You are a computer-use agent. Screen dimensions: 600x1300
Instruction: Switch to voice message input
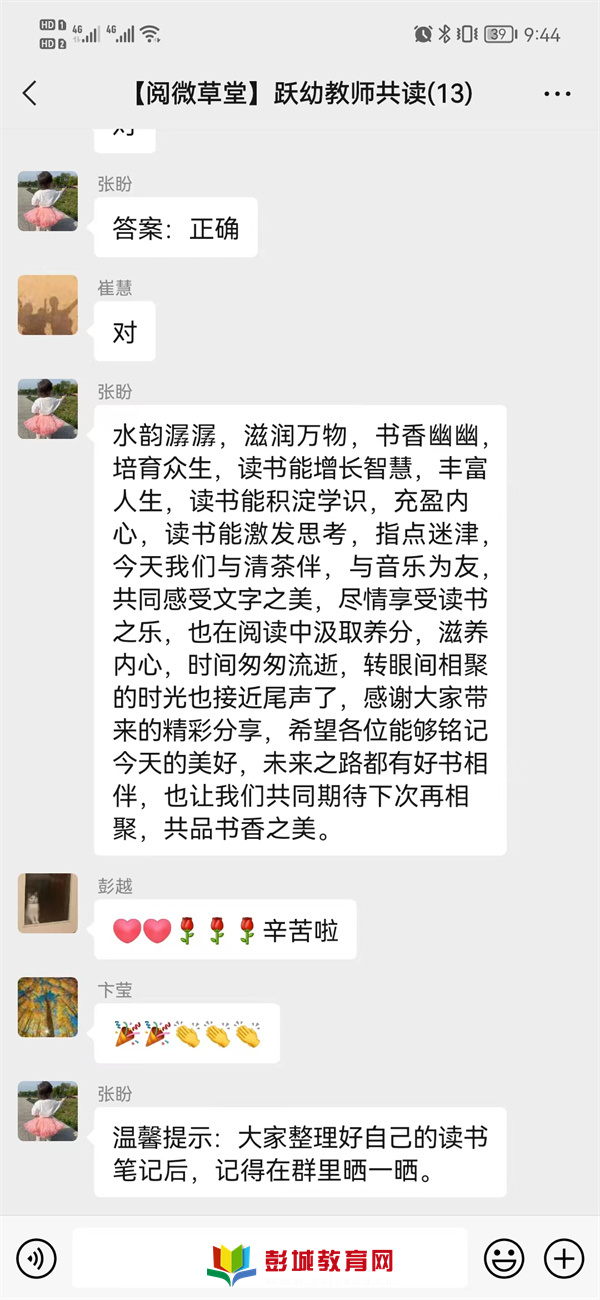(37, 1257)
